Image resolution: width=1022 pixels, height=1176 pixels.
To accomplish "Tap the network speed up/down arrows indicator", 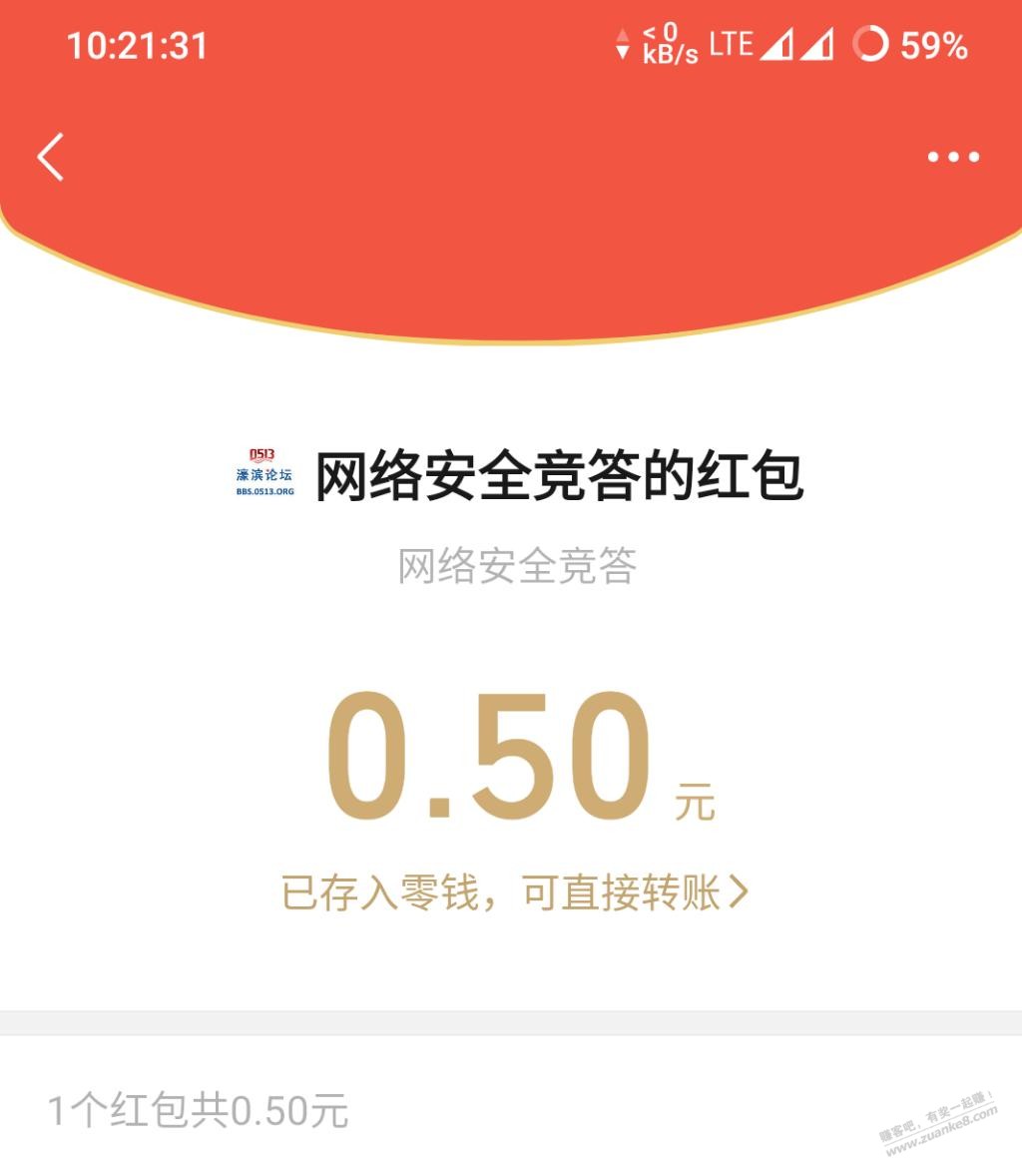I will 624,44.
